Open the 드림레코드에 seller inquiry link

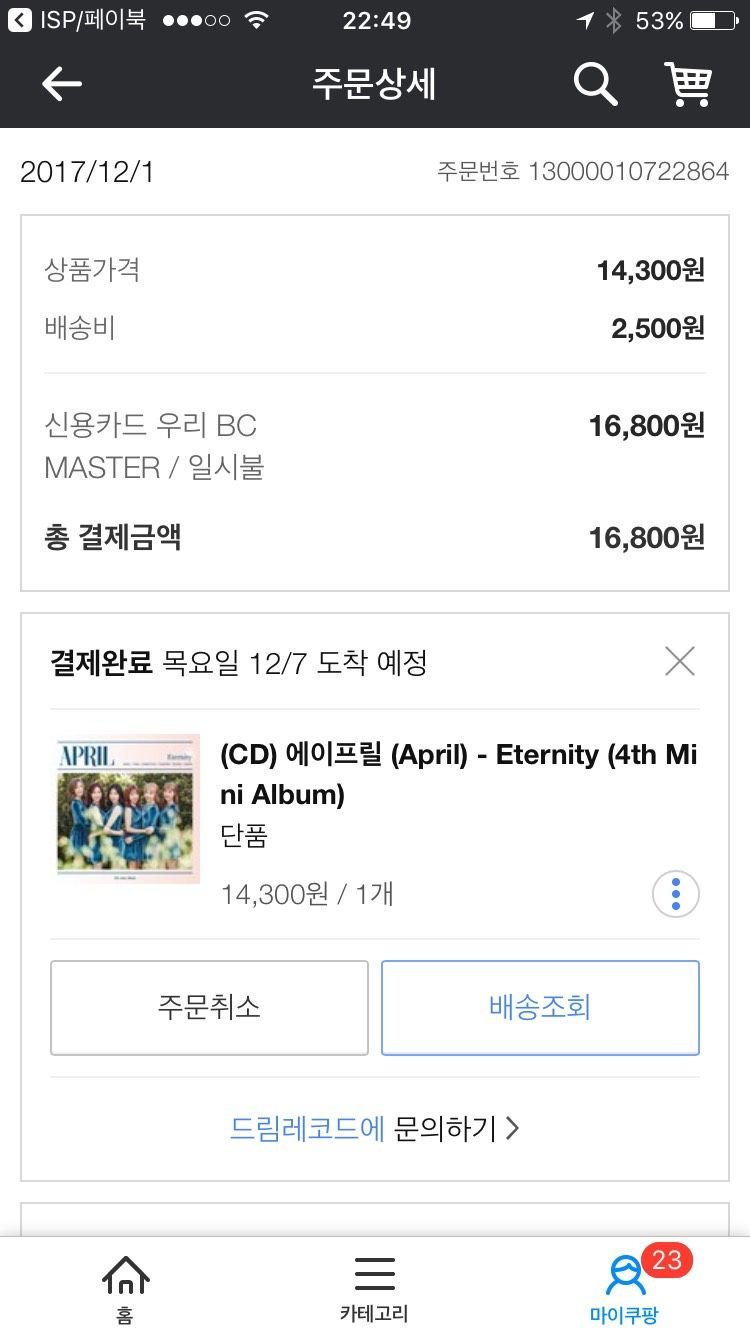coord(305,1128)
